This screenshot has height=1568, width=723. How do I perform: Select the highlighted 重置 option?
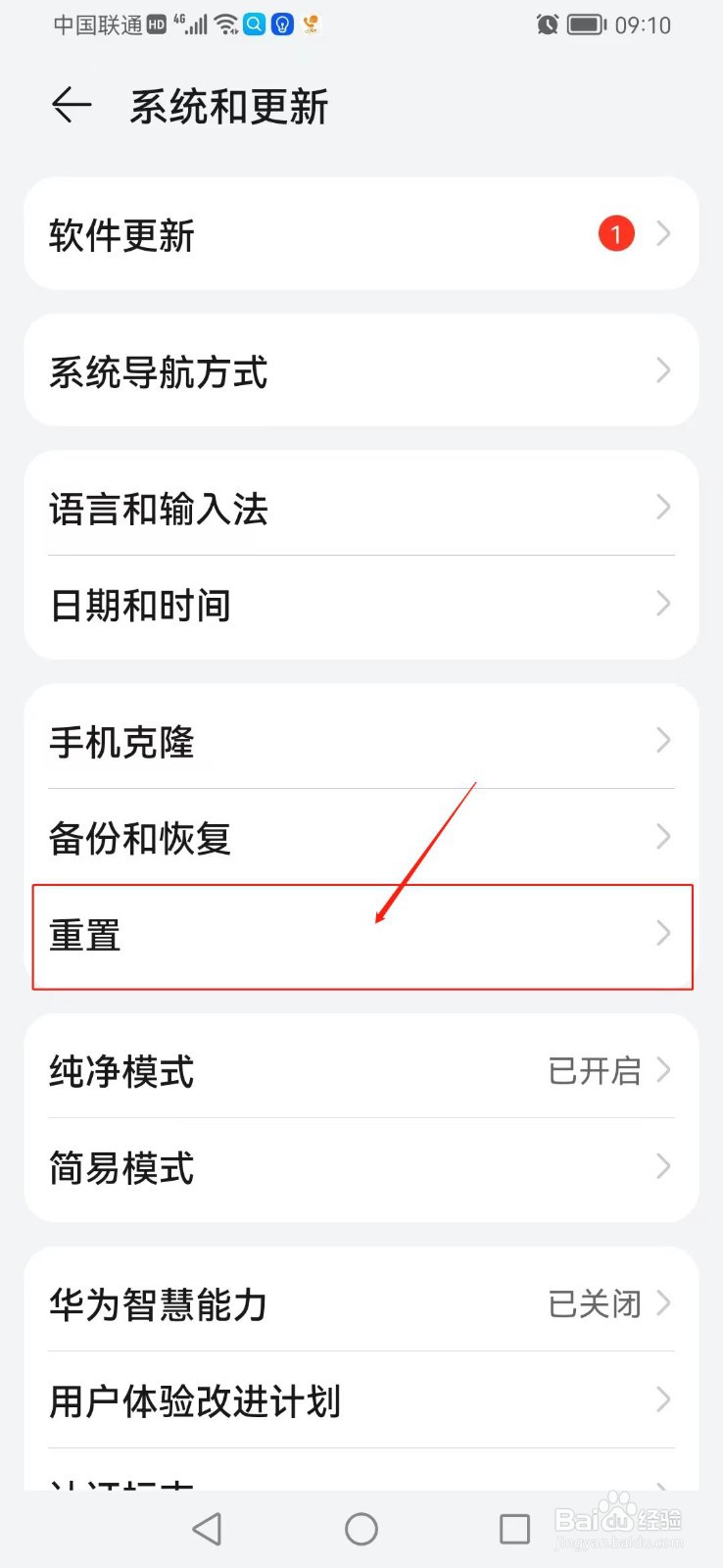[x=361, y=936]
